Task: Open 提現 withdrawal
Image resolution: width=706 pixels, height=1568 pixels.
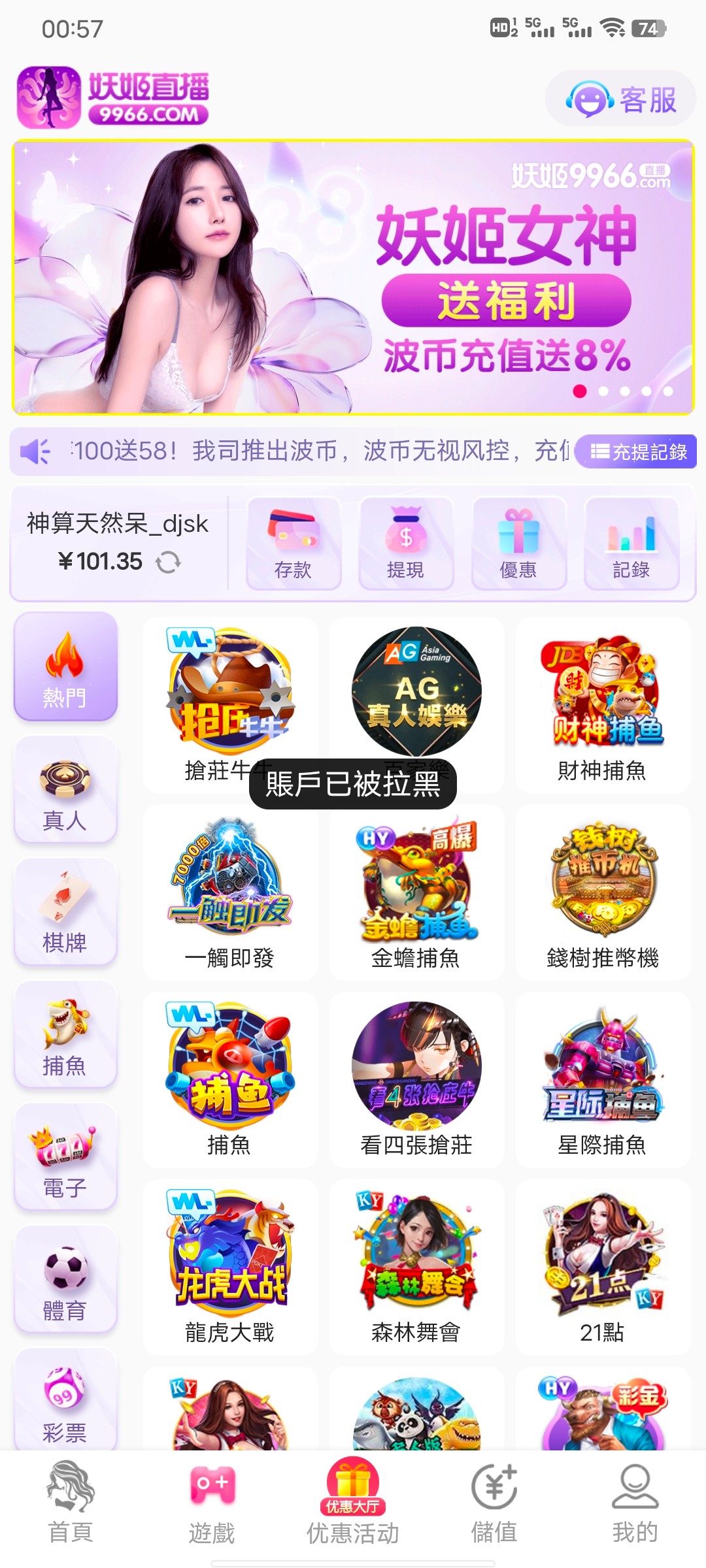Action: [405, 544]
